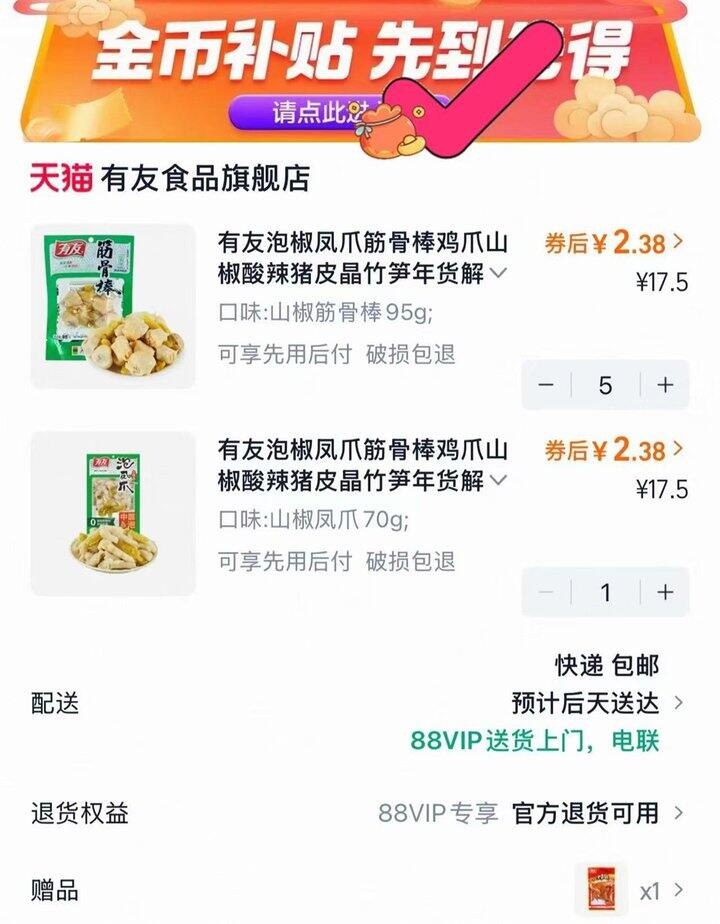Open the 有友食品旗舰店 store page
Screen dimensions: 720x924
coord(205,178)
